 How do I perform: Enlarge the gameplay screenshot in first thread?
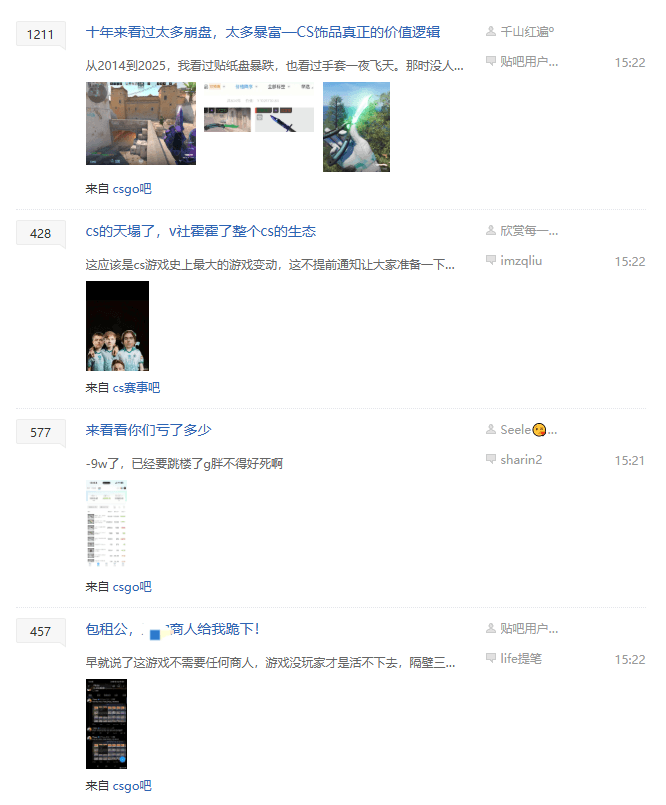point(141,123)
